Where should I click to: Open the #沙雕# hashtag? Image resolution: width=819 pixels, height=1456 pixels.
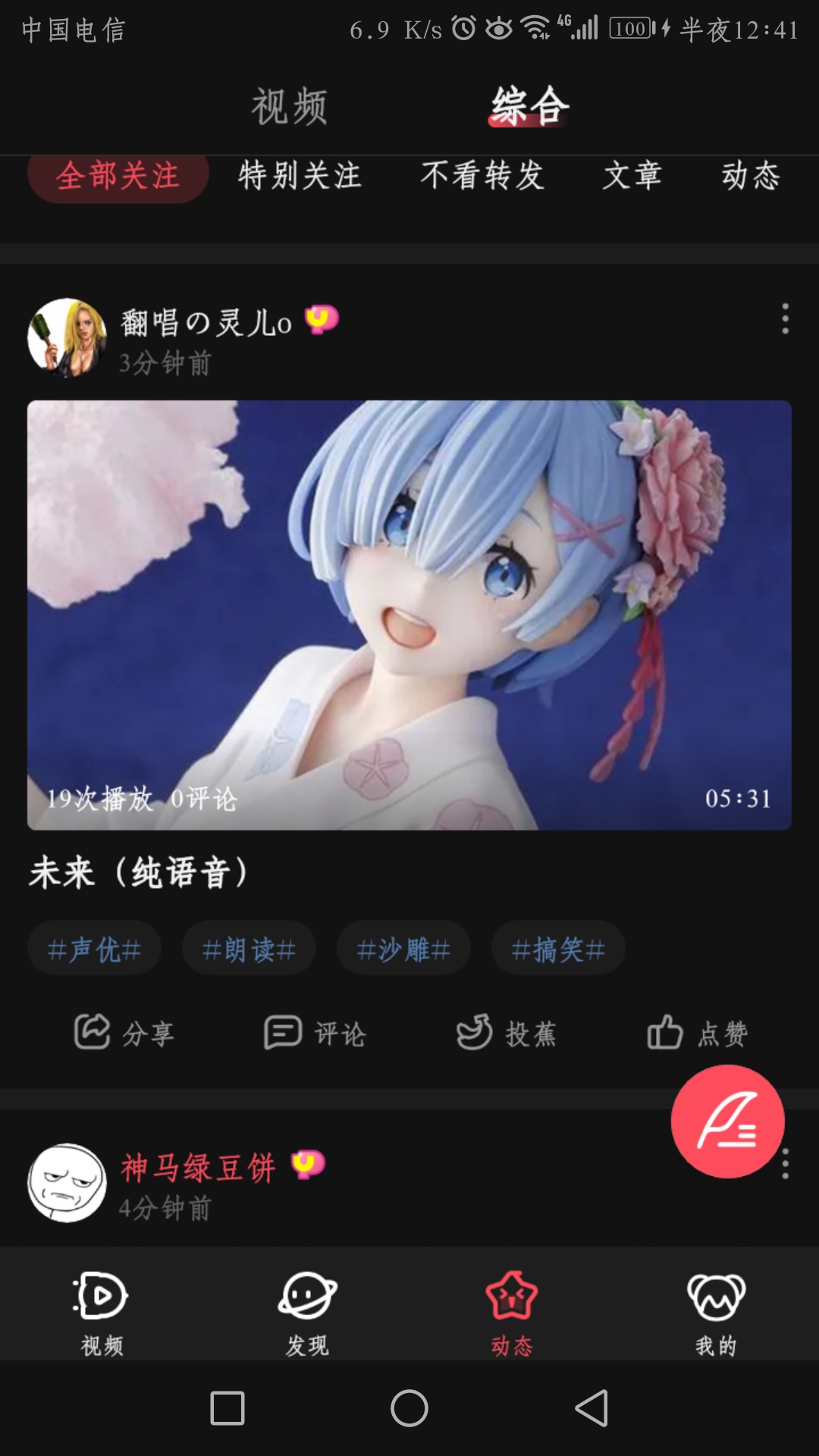pyautogui.click(x=403, y=949)
